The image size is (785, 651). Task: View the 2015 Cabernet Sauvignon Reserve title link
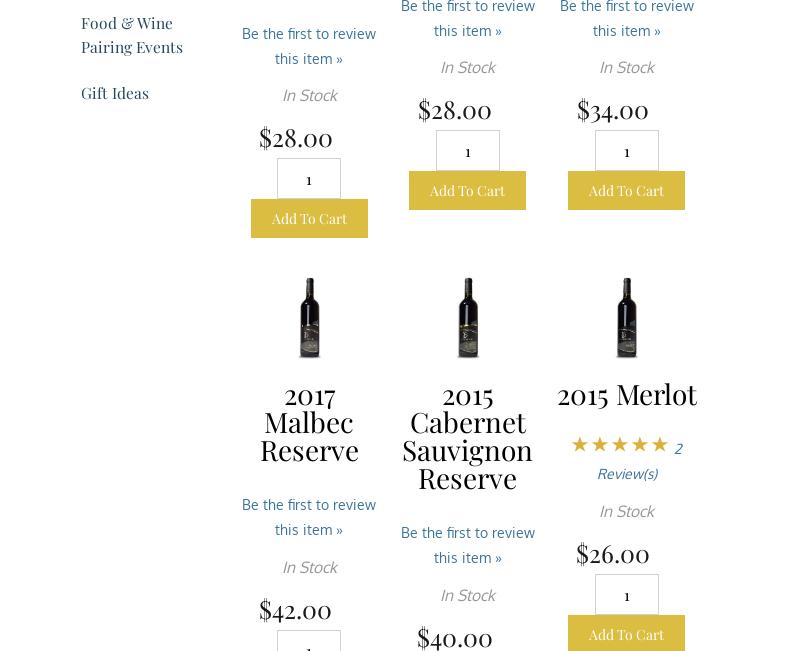(467, 436)
